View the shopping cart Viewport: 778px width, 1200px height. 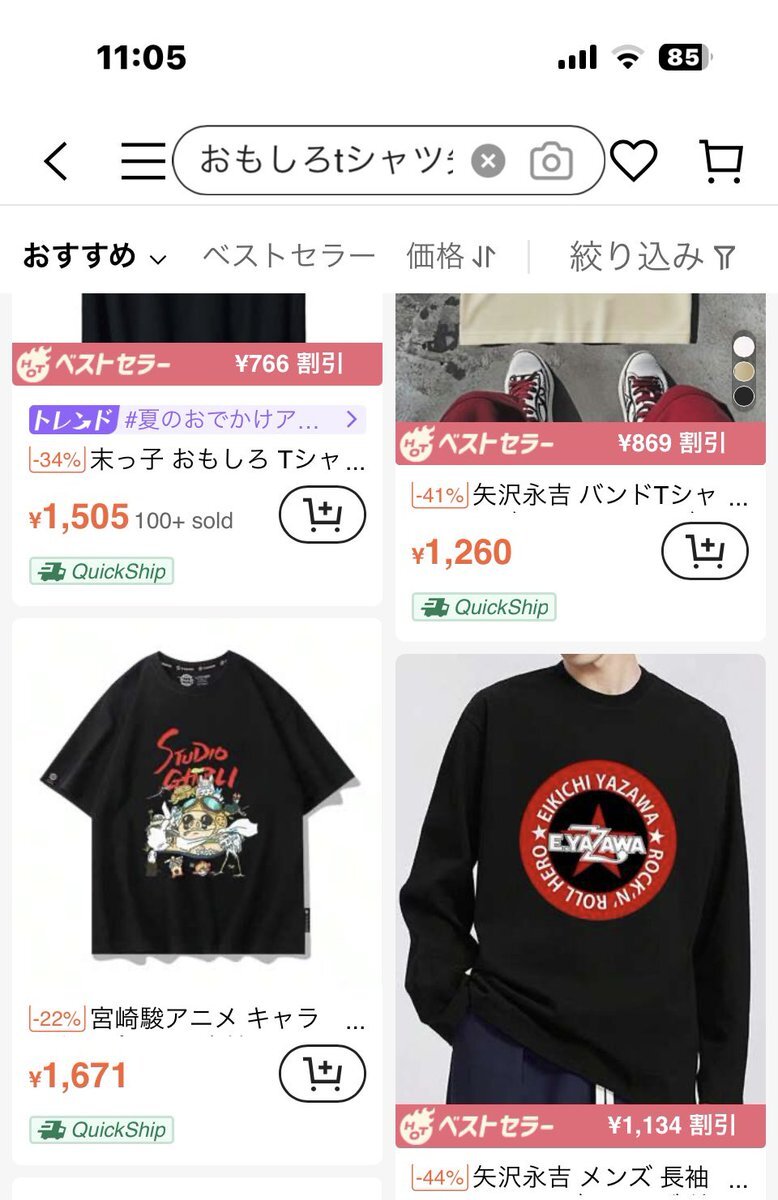[720, 161]
